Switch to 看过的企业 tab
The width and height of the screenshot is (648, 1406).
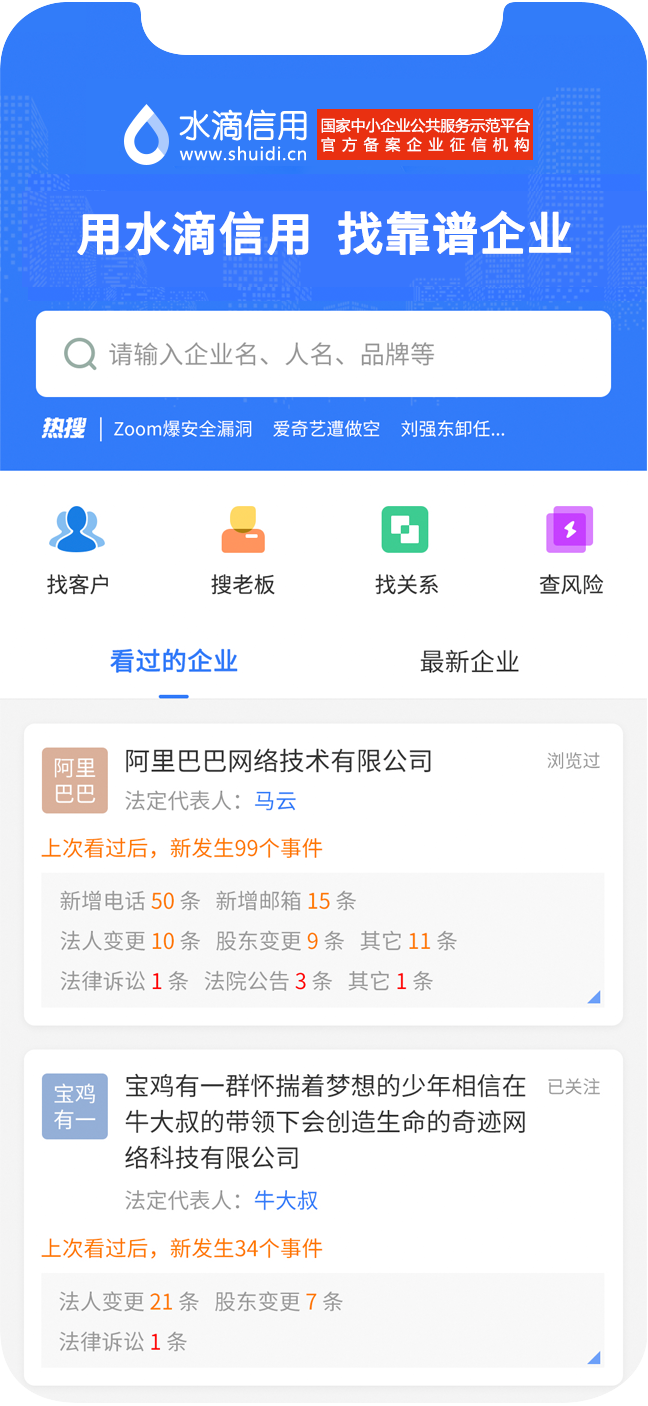(173, 662)
